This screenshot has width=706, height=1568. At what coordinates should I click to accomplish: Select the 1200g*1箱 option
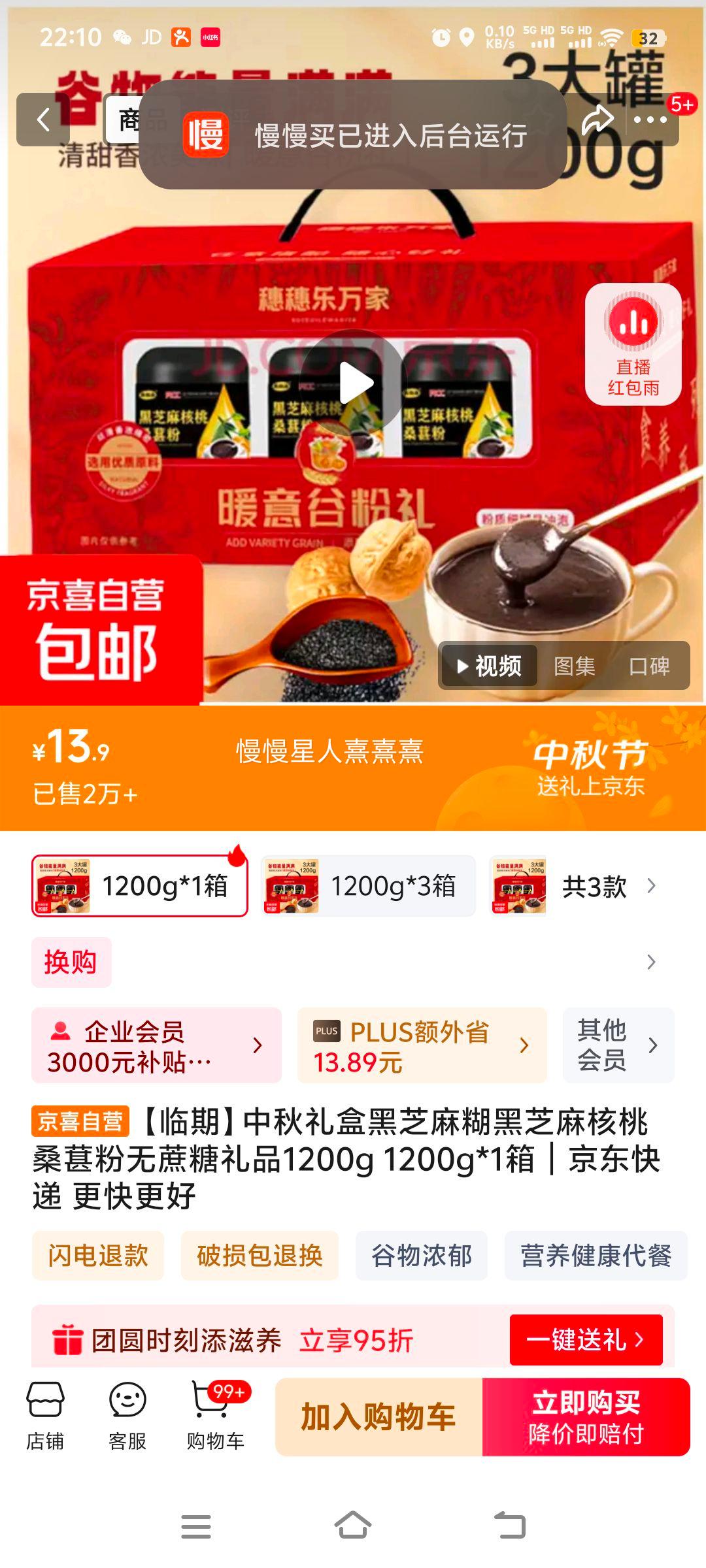(x=140, y=886)
